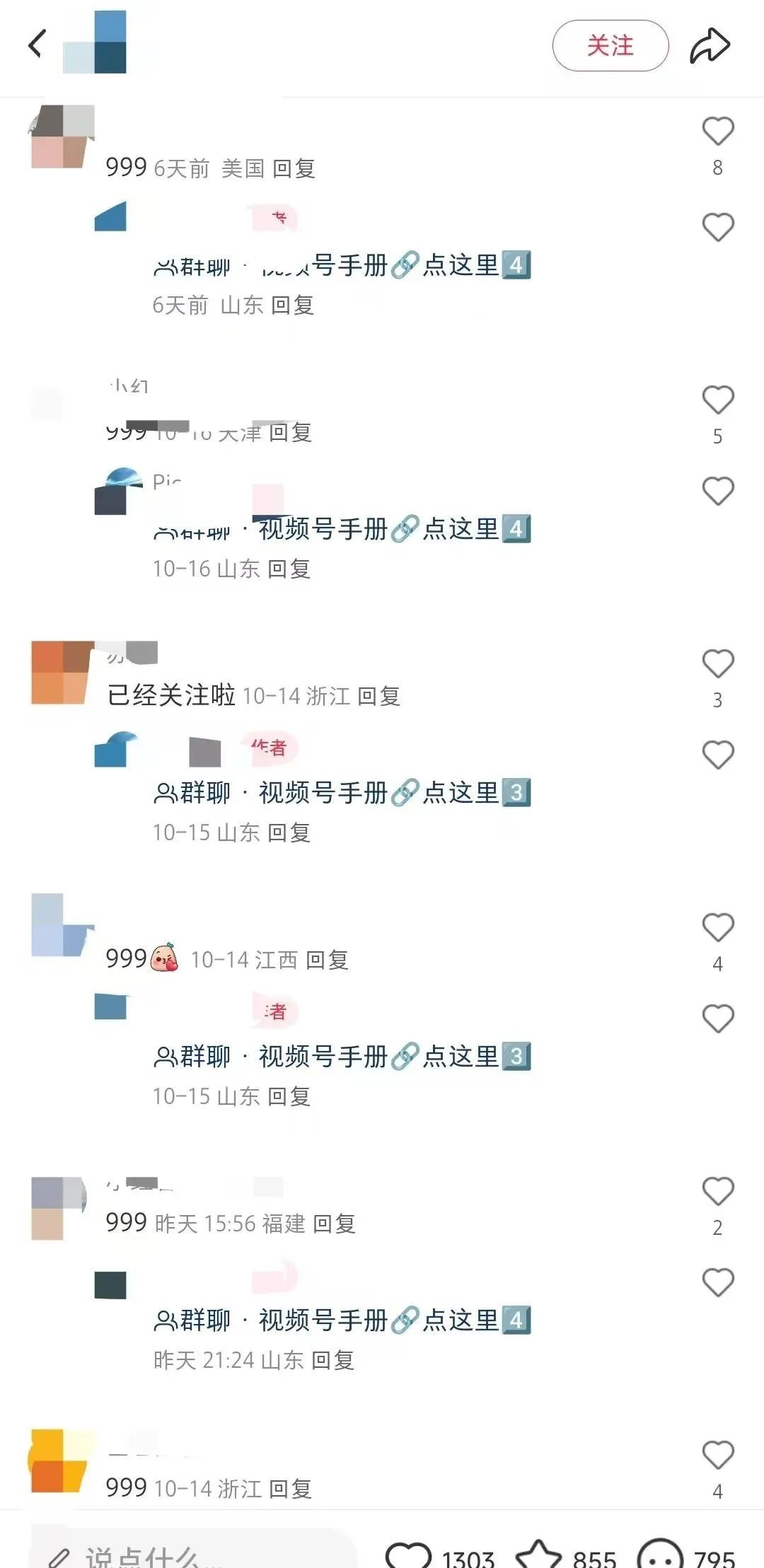
Task: Open the share arrow at top
Action: tap(710, 46)
